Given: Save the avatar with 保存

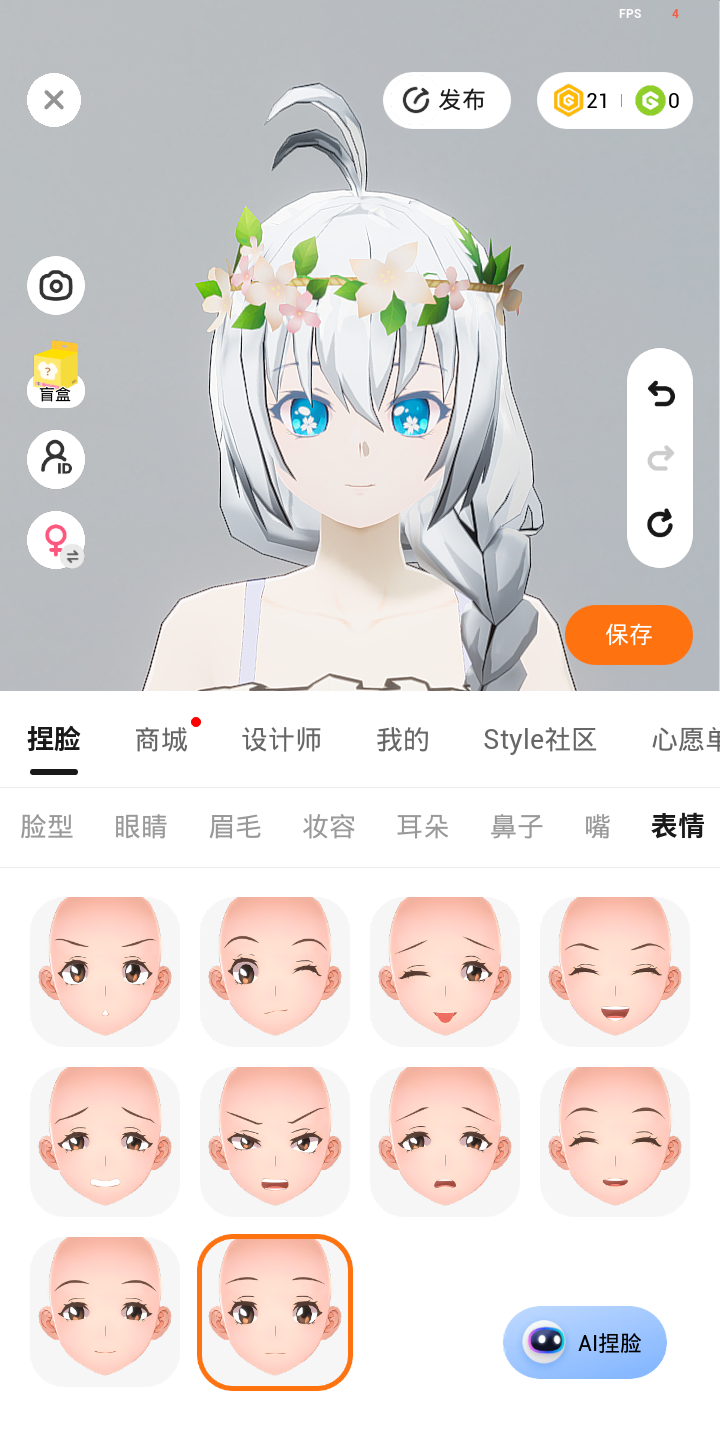Looking at the screenshot, I should pyautogui.click(x=629, y=635).
